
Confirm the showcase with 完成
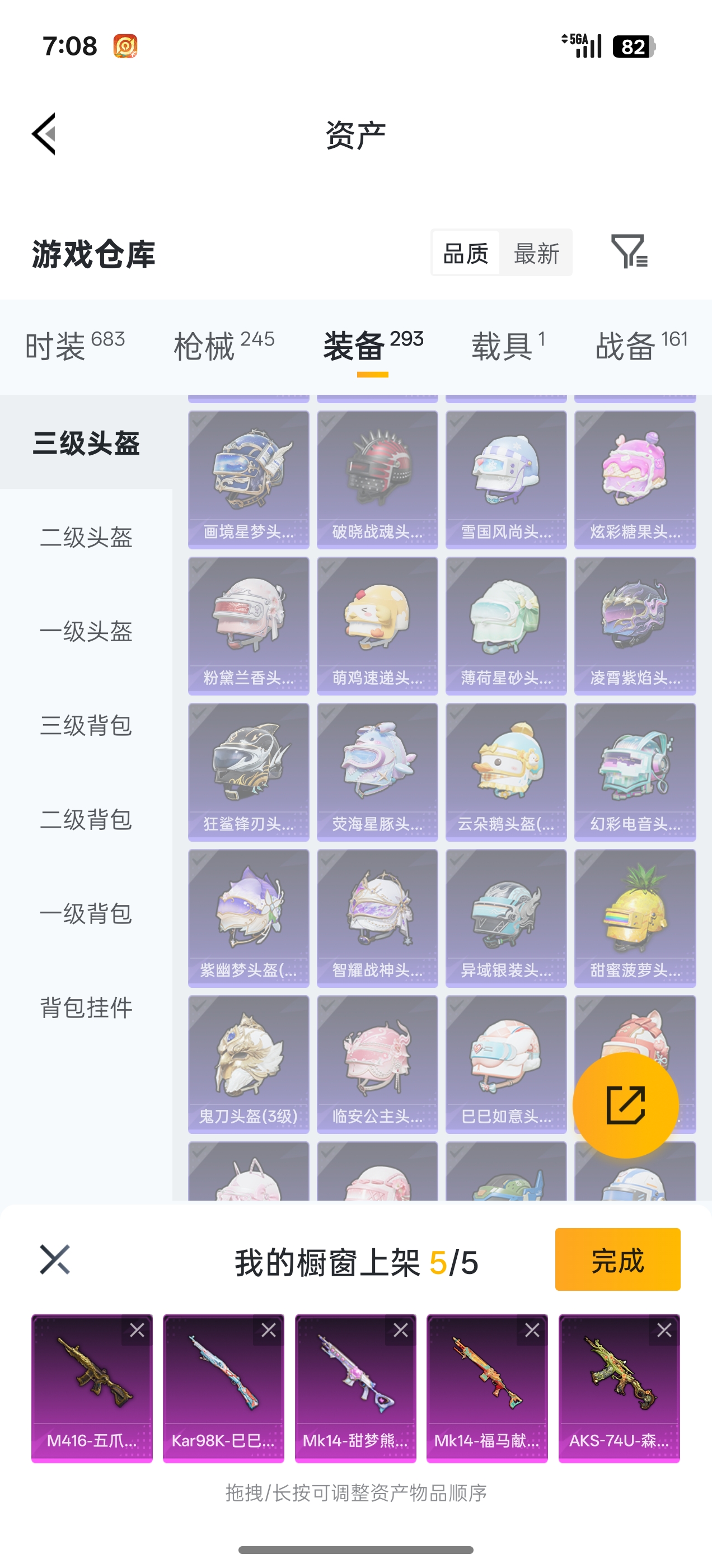click(x=617, y=1260)
